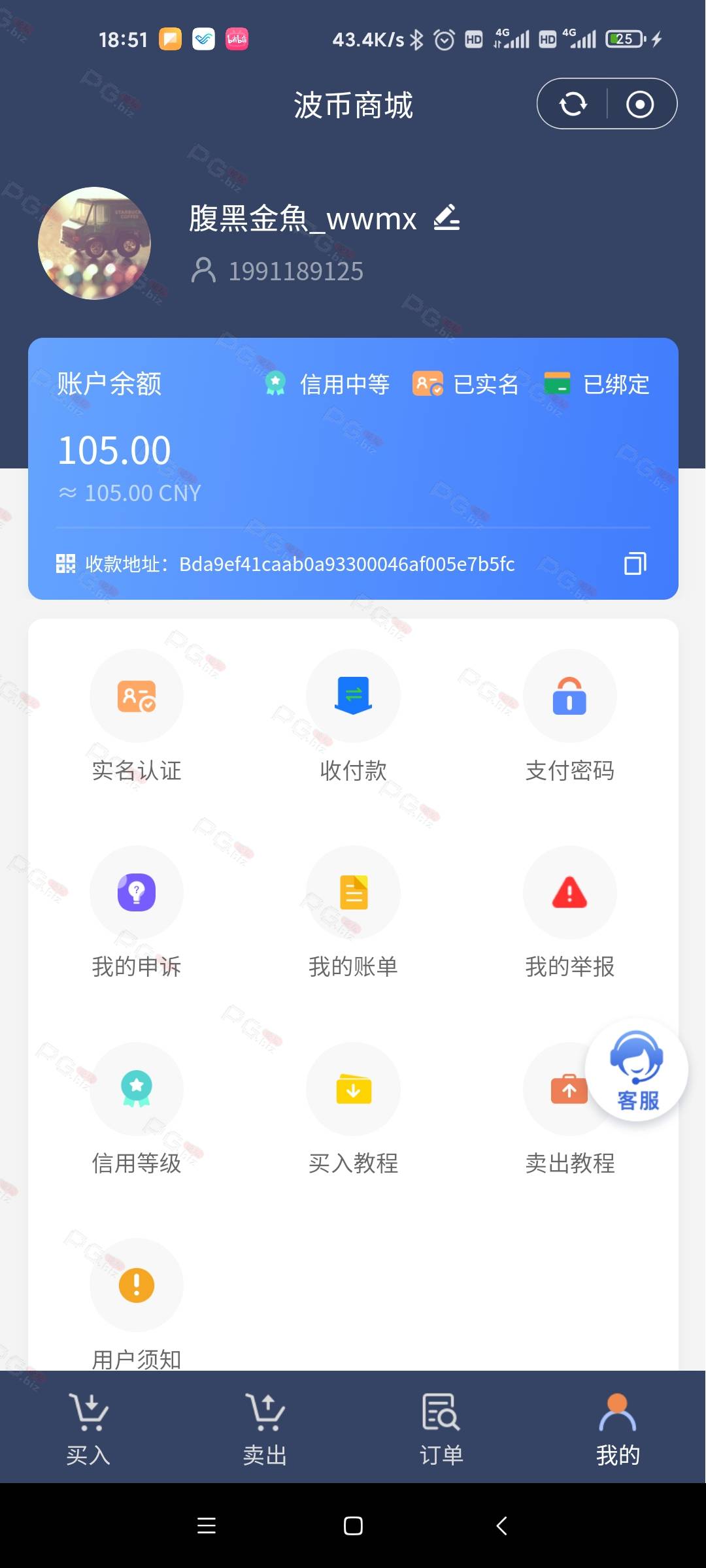Go to the 订单 orders tab

(x=441, y=1429)
